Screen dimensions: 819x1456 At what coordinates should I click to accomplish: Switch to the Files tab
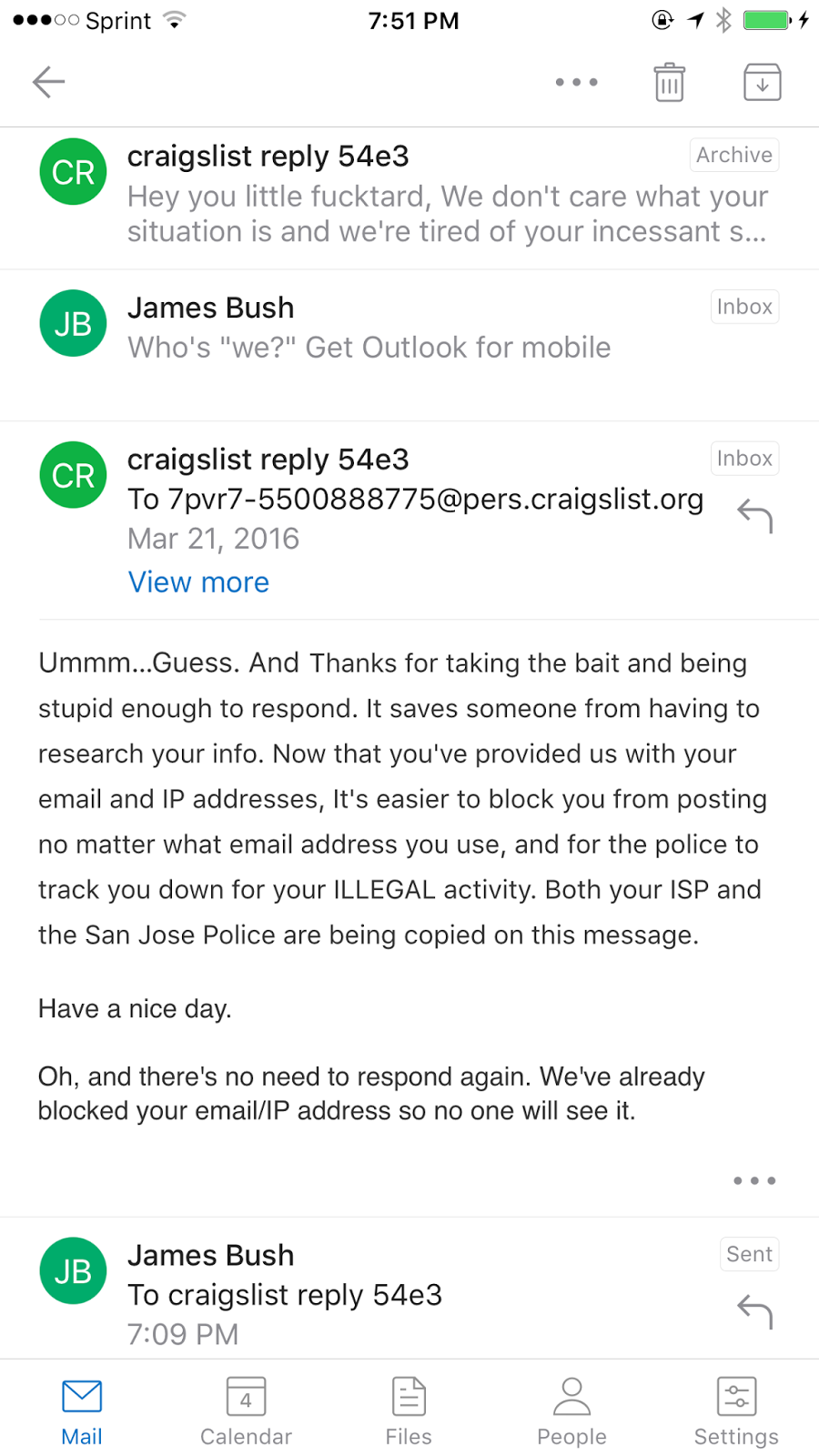(409, 1410)
